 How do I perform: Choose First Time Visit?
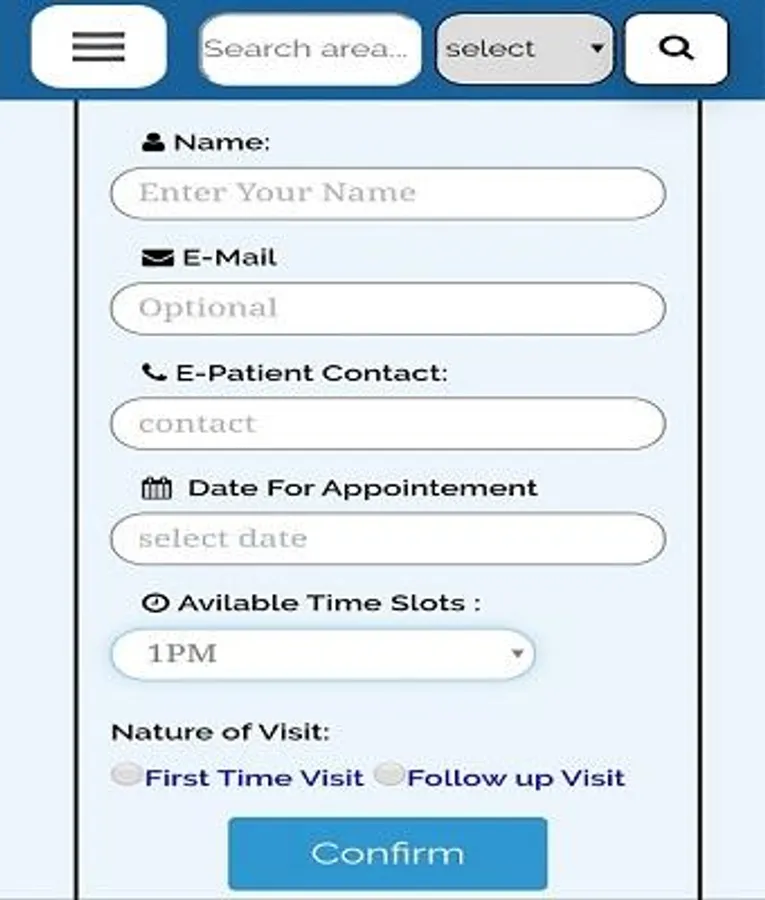click(127, 775)
